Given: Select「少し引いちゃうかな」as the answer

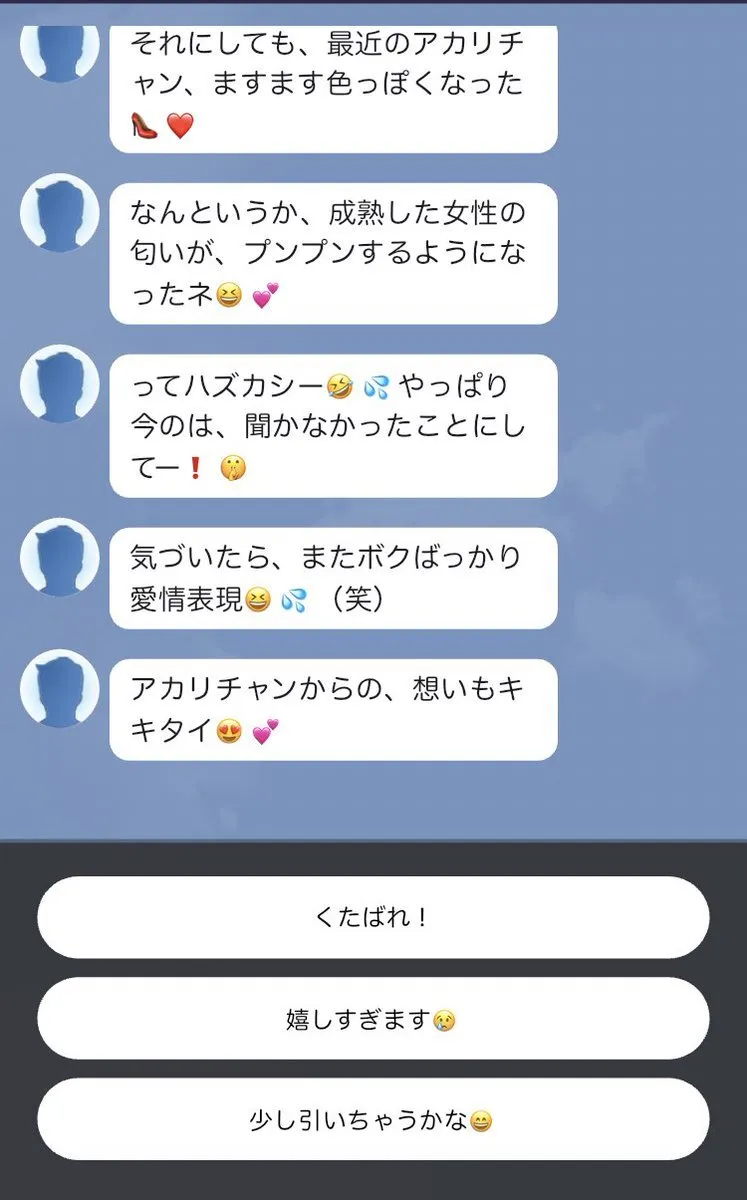Looking at the screenshot, I should coord(373,1120).
